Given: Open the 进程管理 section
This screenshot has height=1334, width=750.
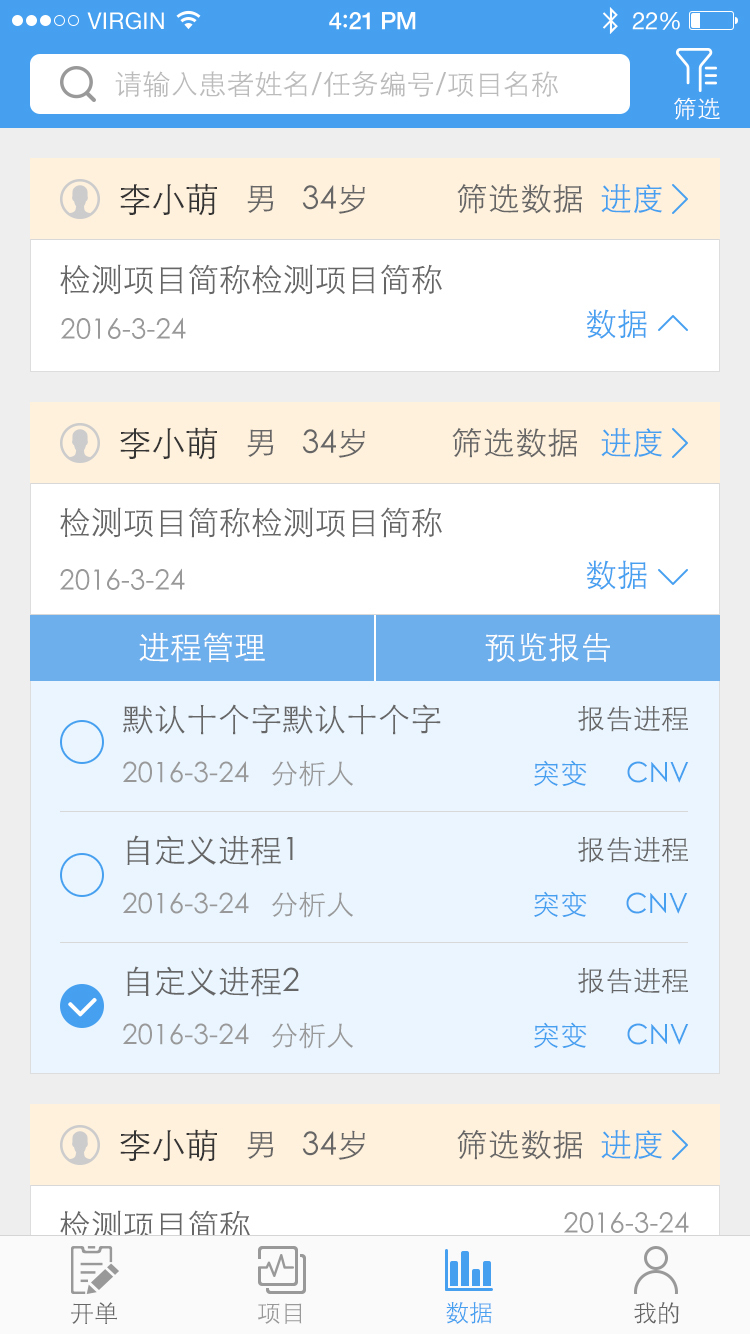Looking at the screenshot, I should point(202,648).
